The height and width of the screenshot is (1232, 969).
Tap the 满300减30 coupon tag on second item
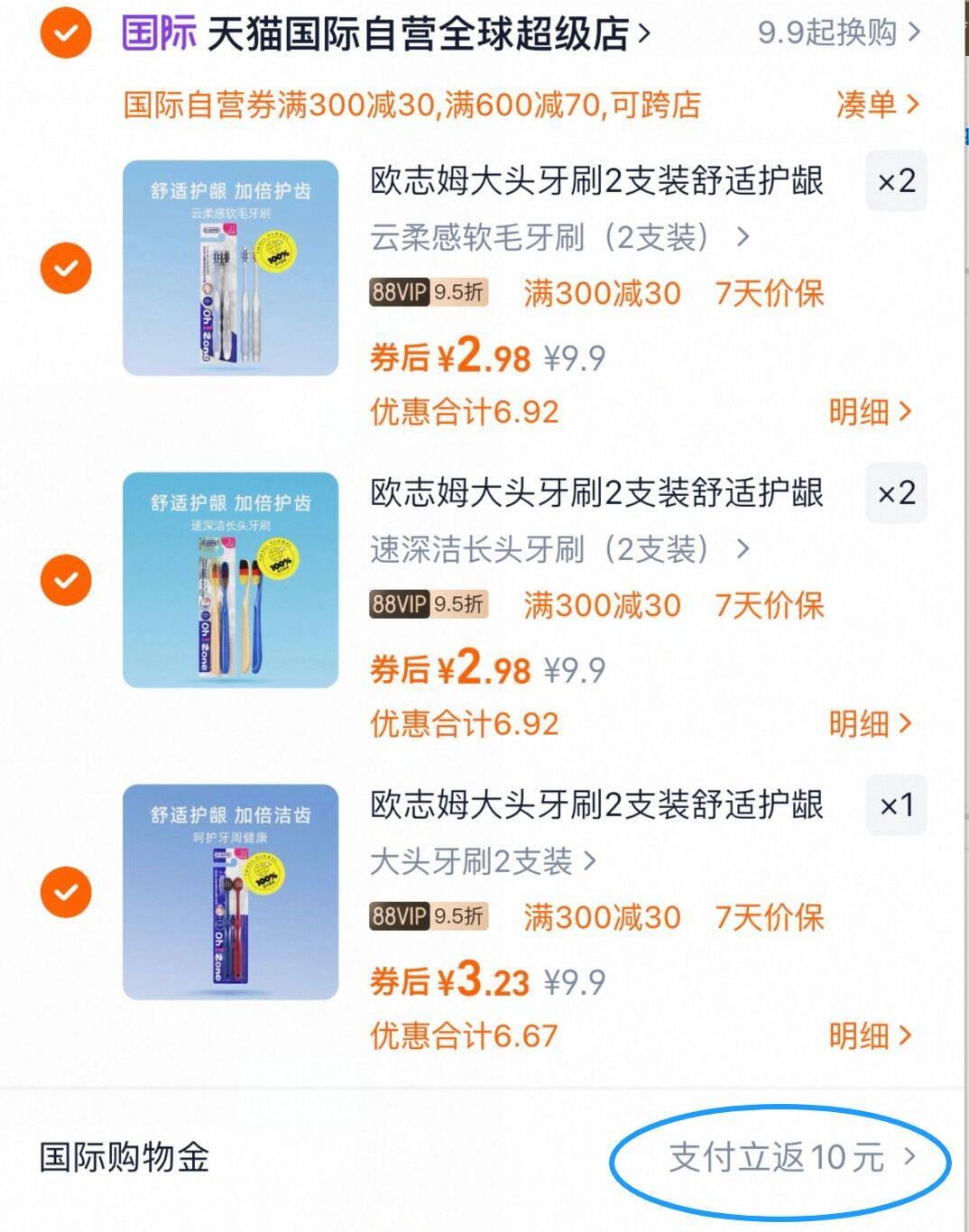[601, 606]
